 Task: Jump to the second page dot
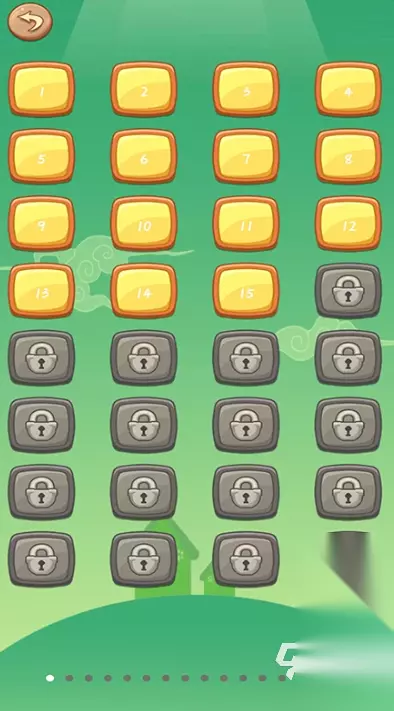[69, 678]
